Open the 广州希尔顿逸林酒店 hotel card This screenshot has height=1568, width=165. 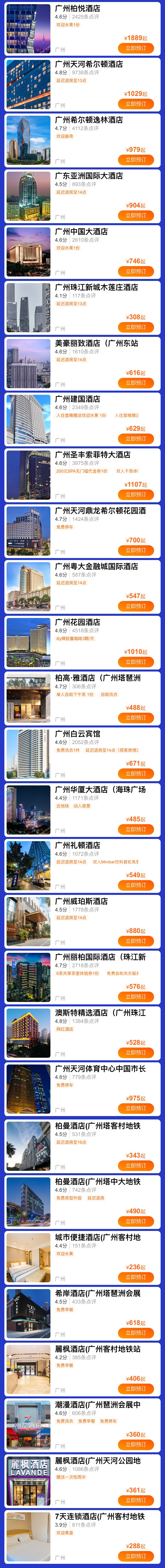(82, 140)
